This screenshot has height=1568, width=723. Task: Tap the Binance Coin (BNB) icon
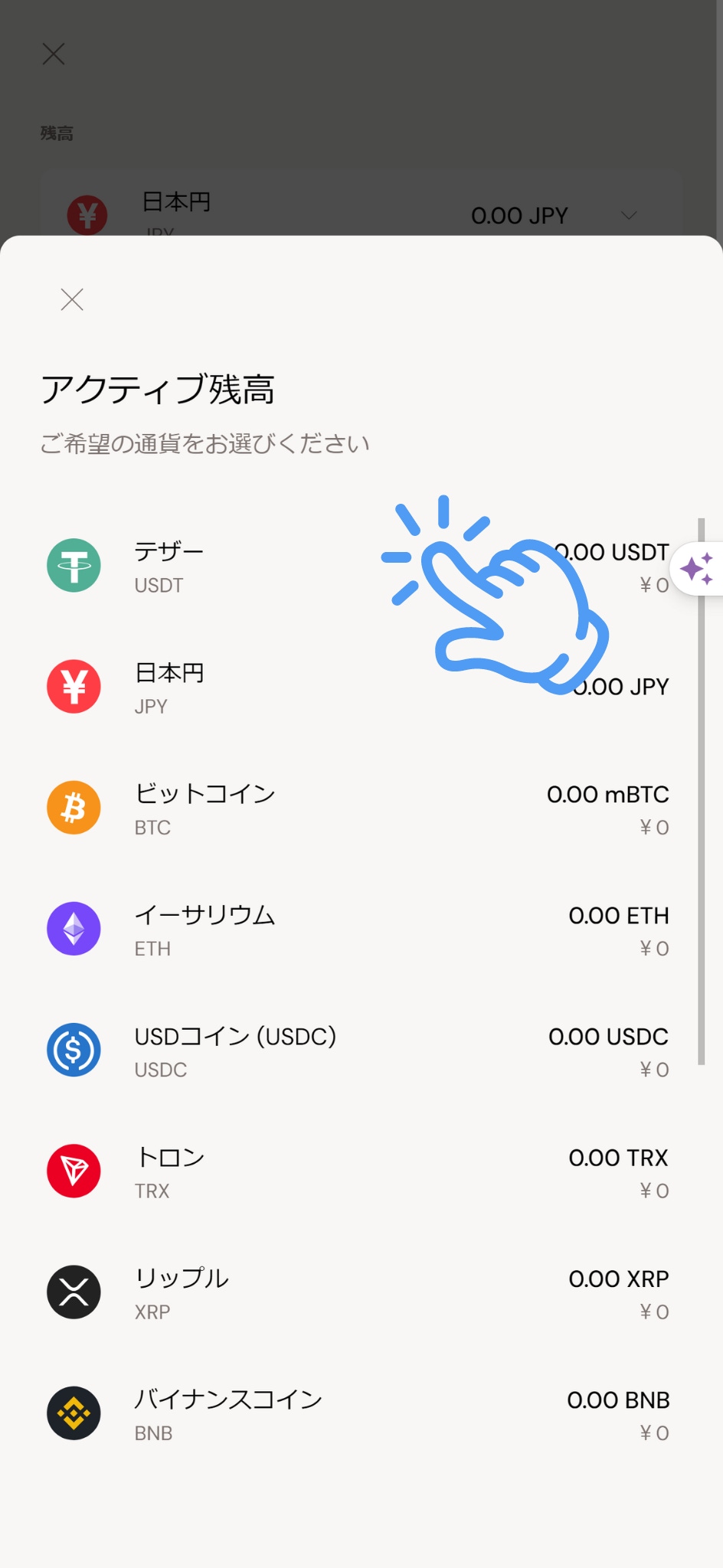(74, 1414)
